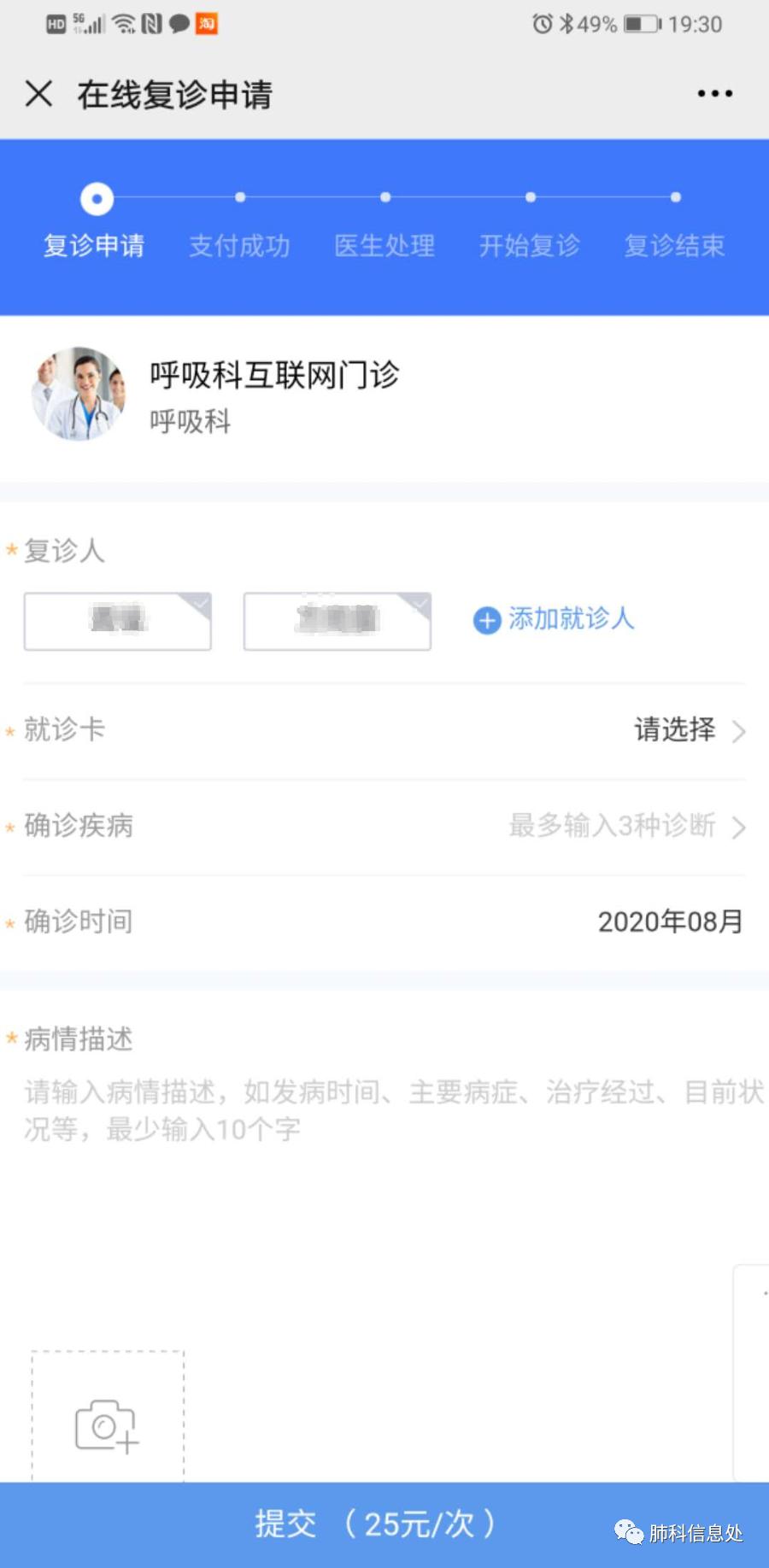The image size is (769, 1568).
Task: Submit the application with 提交 (25元/次)
Action: pos(376,1524)
